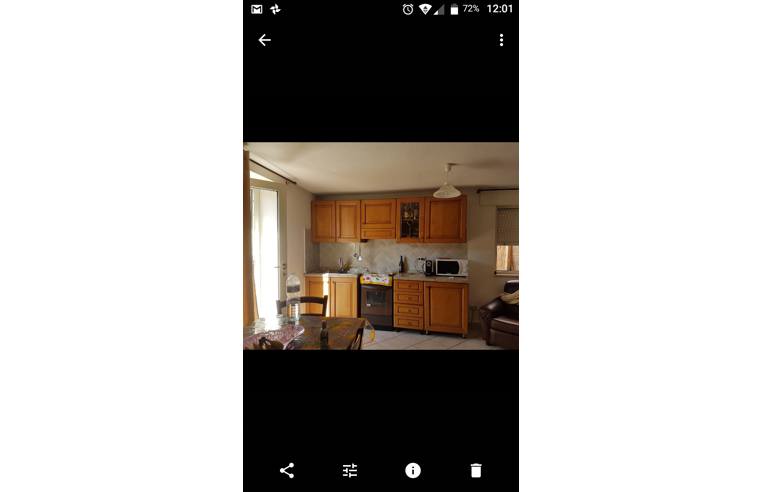Open the three-dot overflow menu

(501, 40)
